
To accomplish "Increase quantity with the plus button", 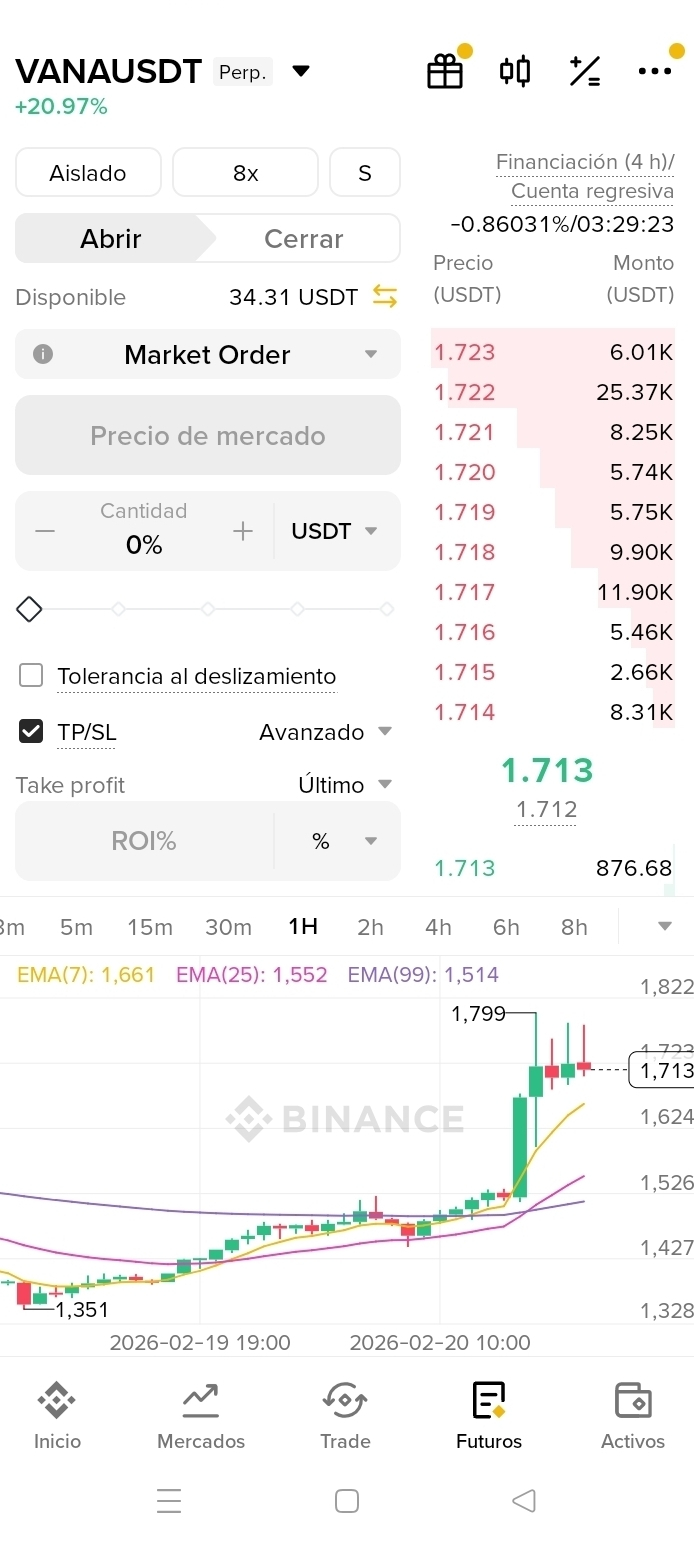I will [243, 532].
